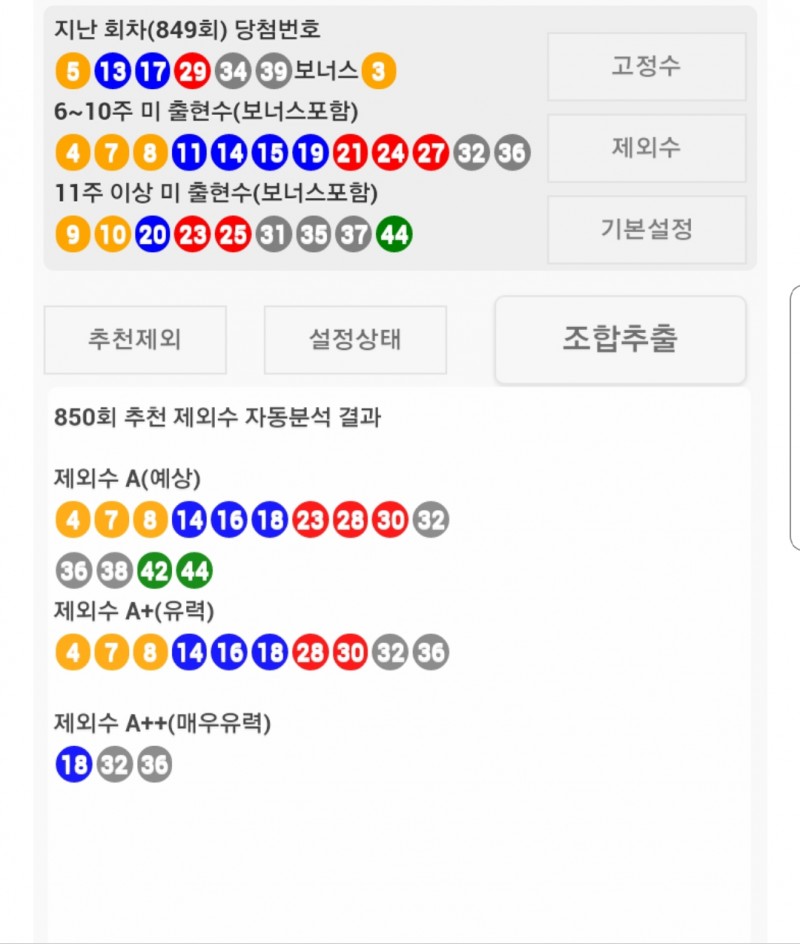Viewport: 800px width, 944px height.
Task: View the 설정상태 settings status
Action: point(355,339)
